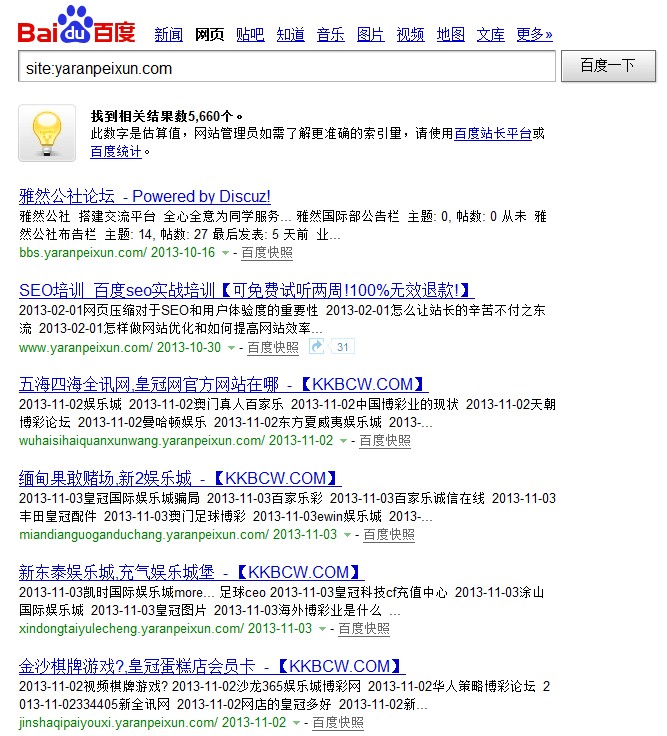Tap the search box containing site:yaranpeixun.com

pyautogui.click(x=287, y=68)
